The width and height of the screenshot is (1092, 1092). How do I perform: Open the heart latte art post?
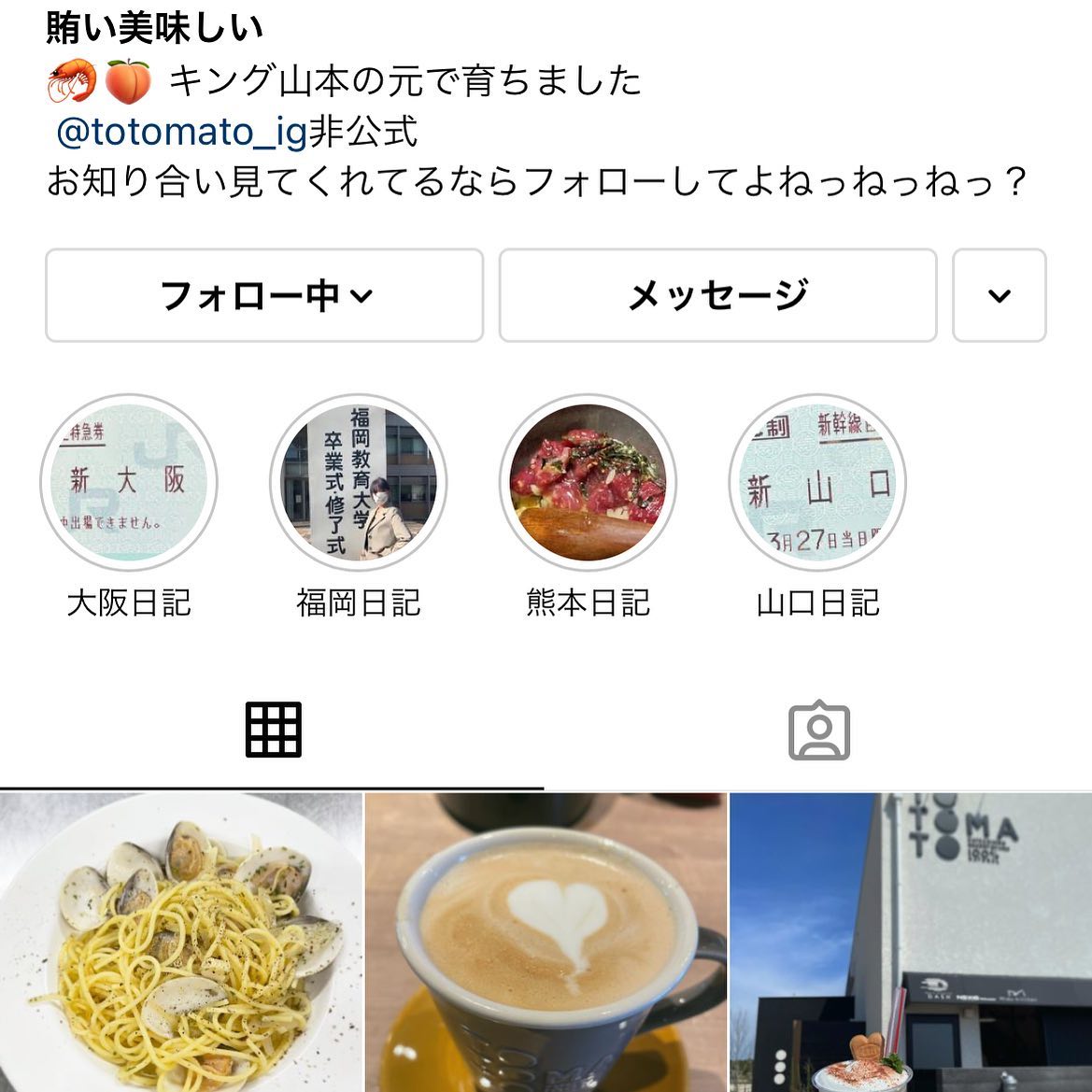tap(546, 943)
